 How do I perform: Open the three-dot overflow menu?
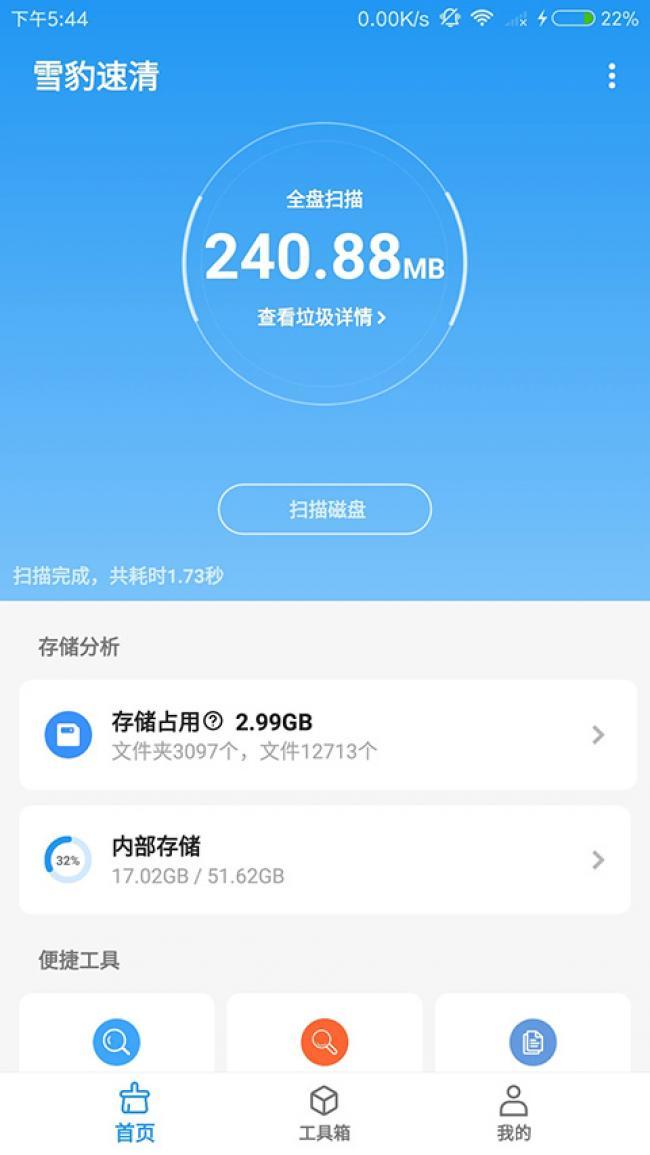tap(611, 76)
